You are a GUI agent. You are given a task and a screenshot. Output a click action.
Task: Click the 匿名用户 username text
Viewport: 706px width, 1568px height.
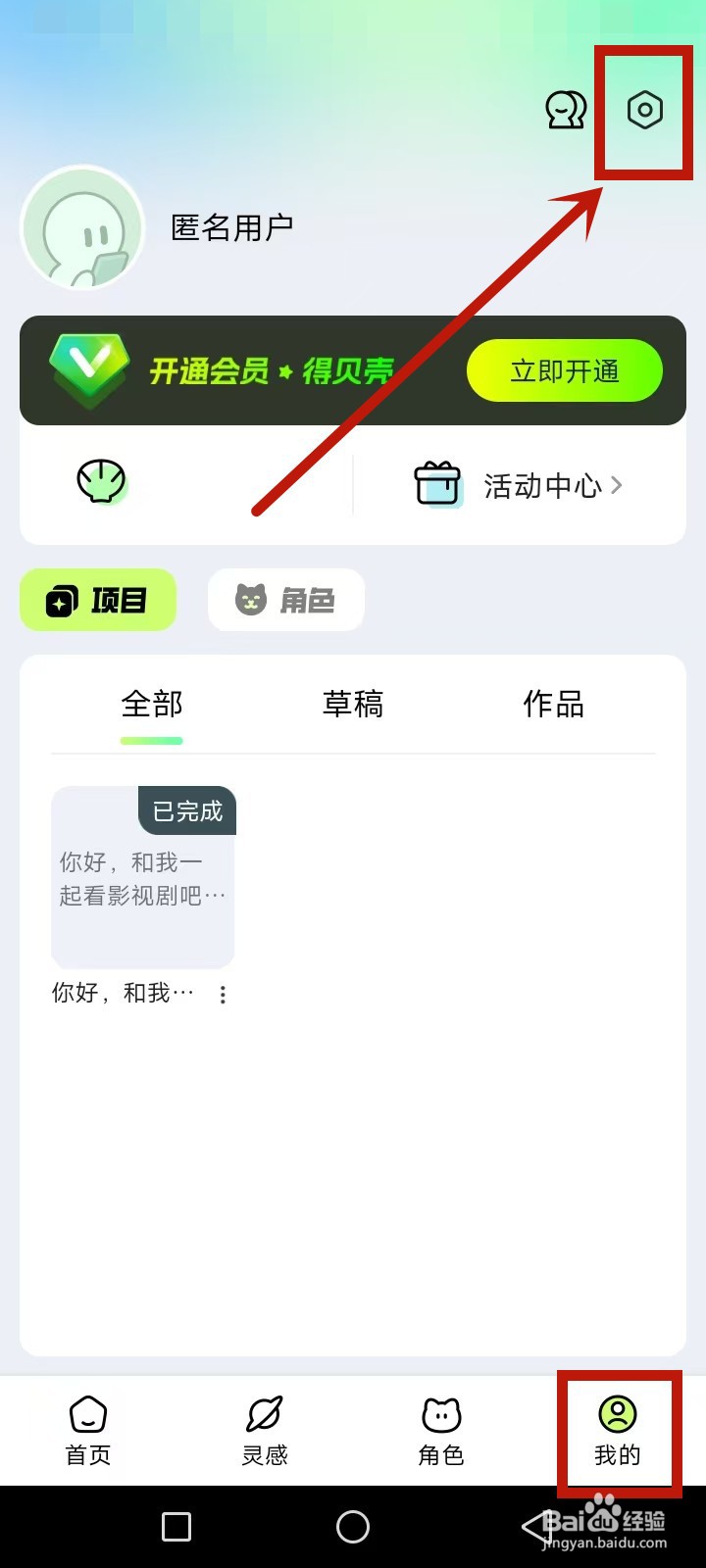click(x=232, y=227)
